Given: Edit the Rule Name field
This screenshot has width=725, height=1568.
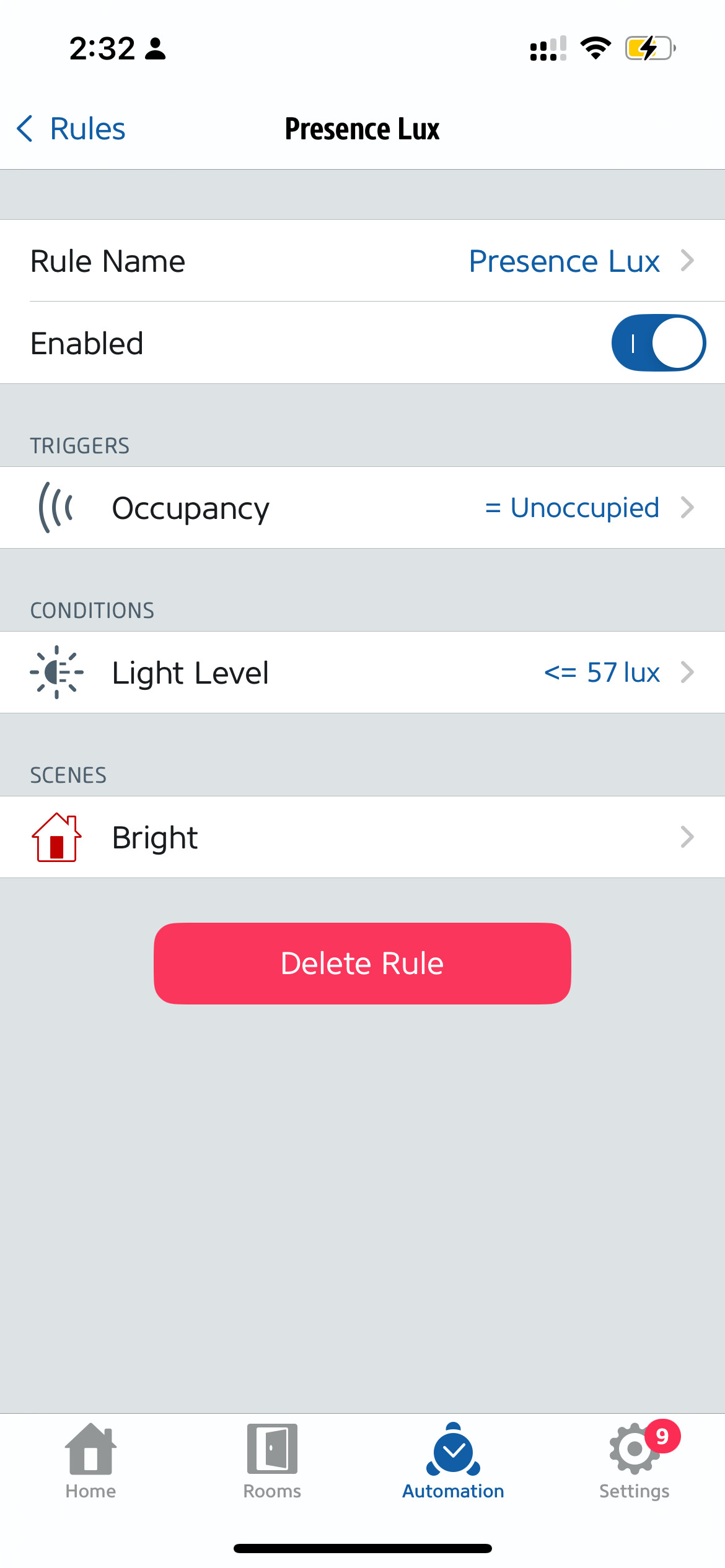Looking at the screenshot, I should (x=362, y=261).
